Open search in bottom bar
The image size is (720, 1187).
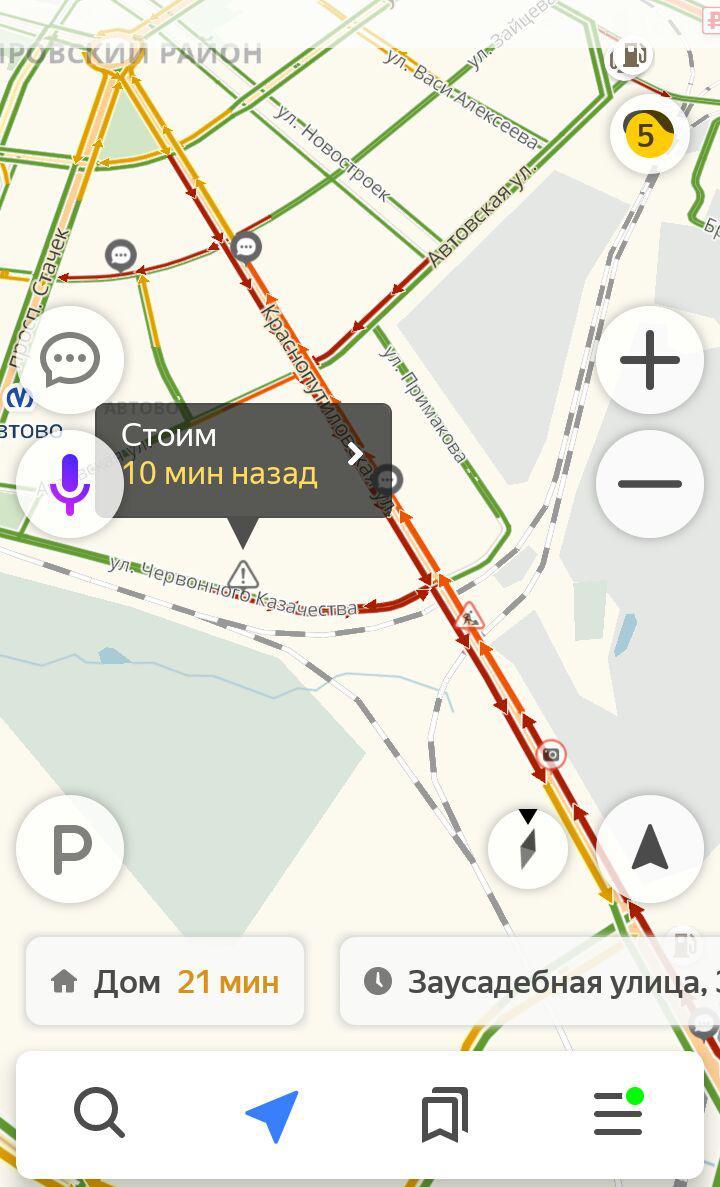[99, 1113]
